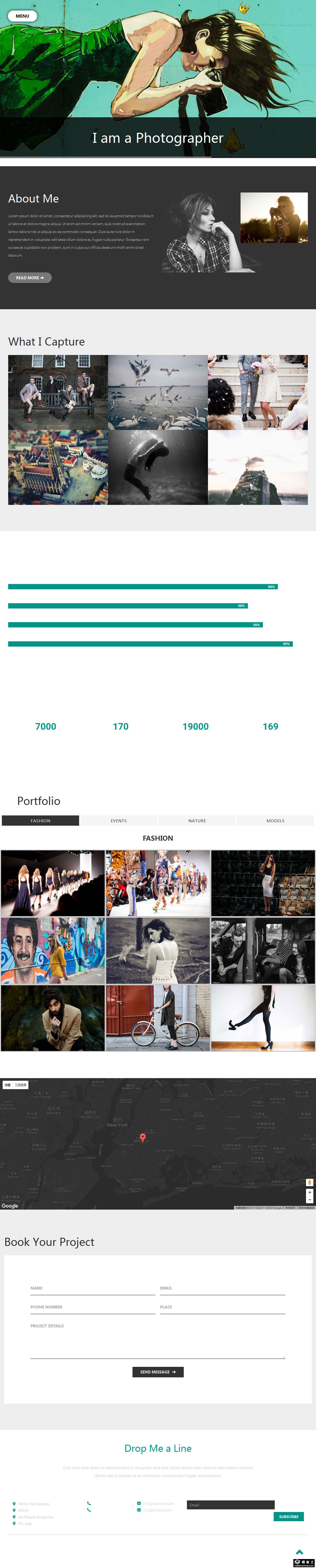
Task: Switch to the MODELS portfolio tab
Action: 275,820
